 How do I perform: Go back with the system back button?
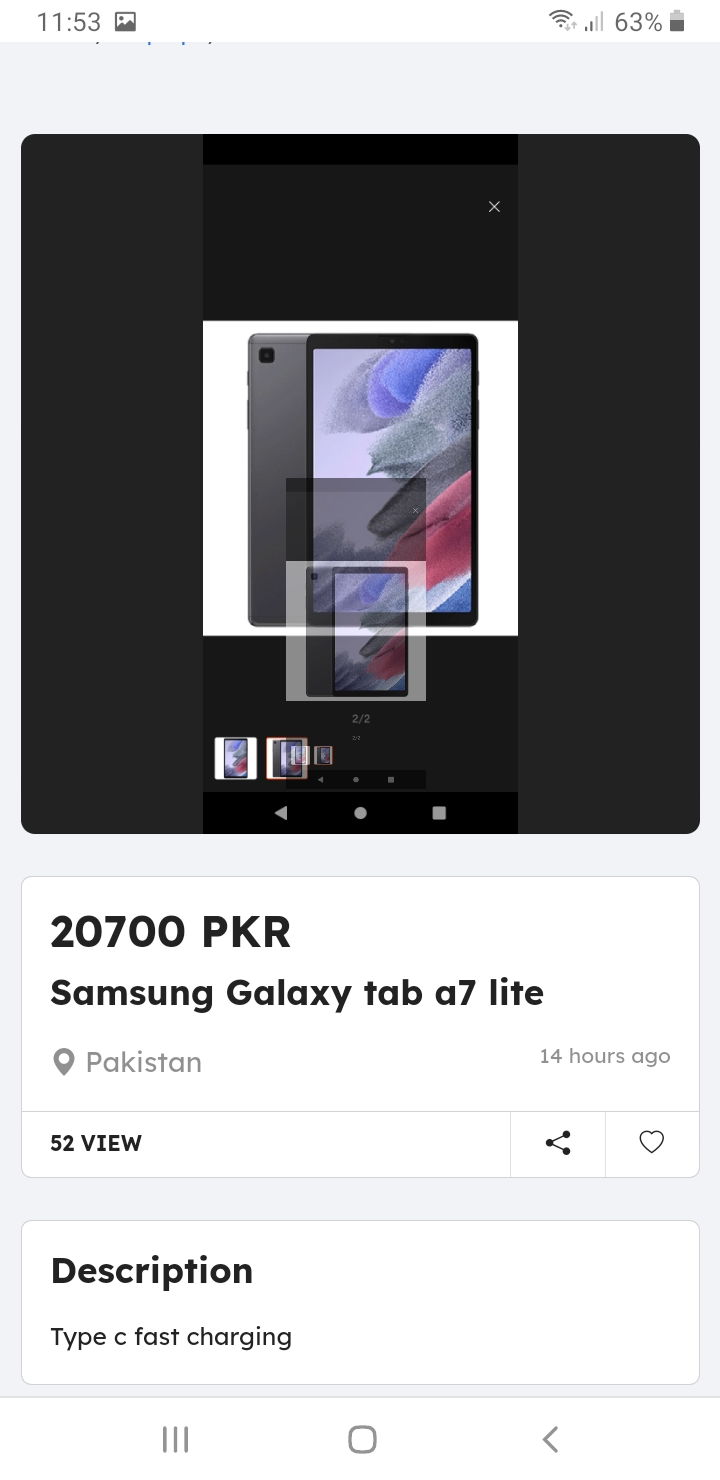pyautogui.click(x=549, y=1439)
